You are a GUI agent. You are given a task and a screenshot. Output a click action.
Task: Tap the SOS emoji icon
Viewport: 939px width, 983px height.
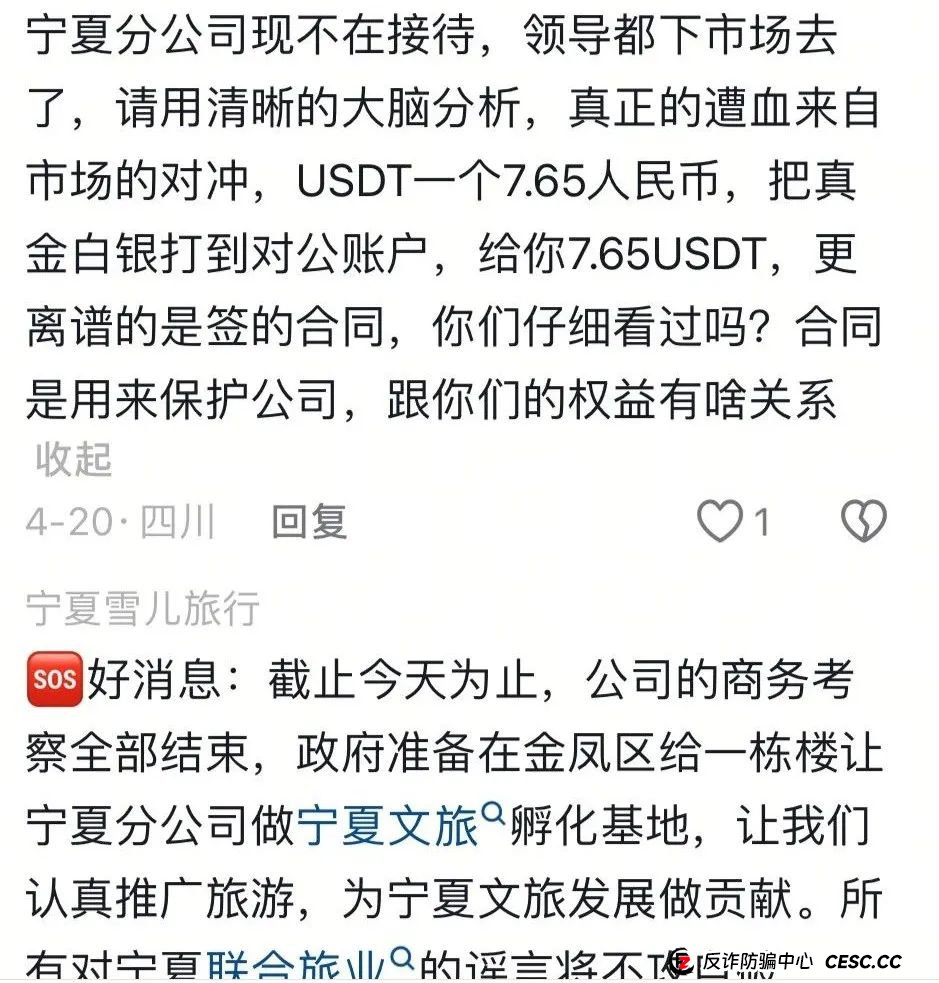click(52, 676)
